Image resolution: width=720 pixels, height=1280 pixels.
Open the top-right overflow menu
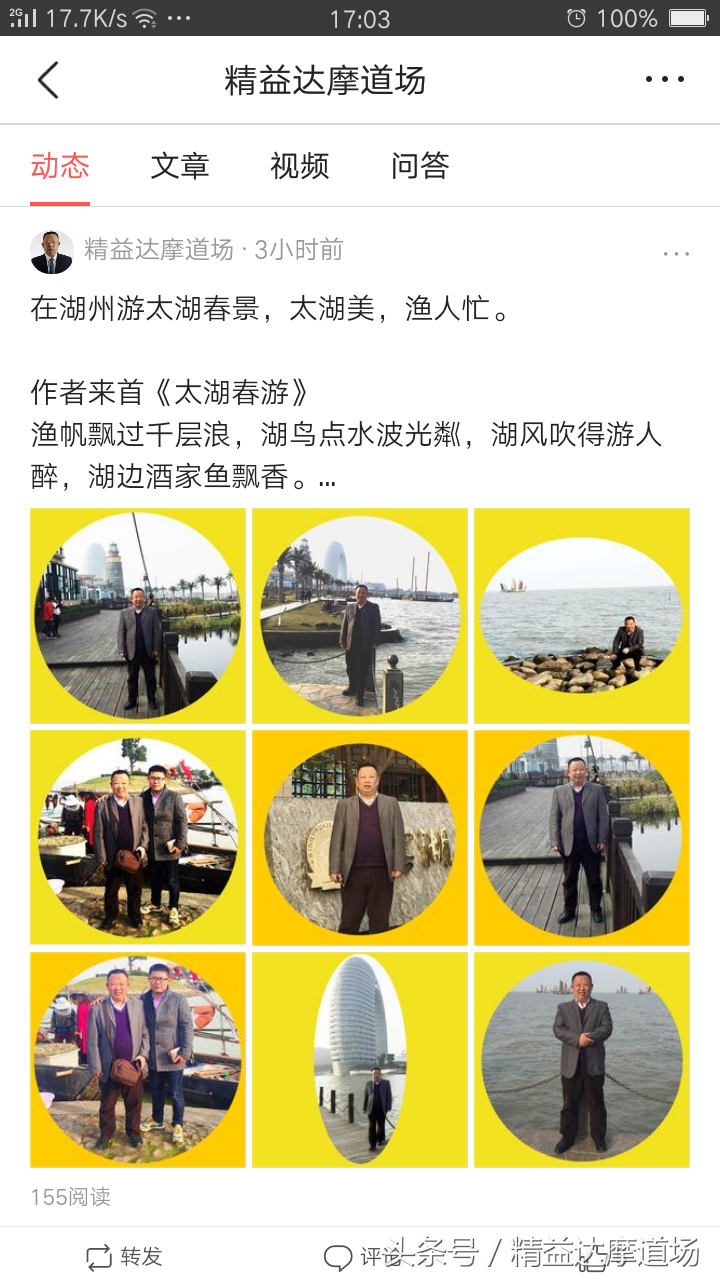coord(664,80)
